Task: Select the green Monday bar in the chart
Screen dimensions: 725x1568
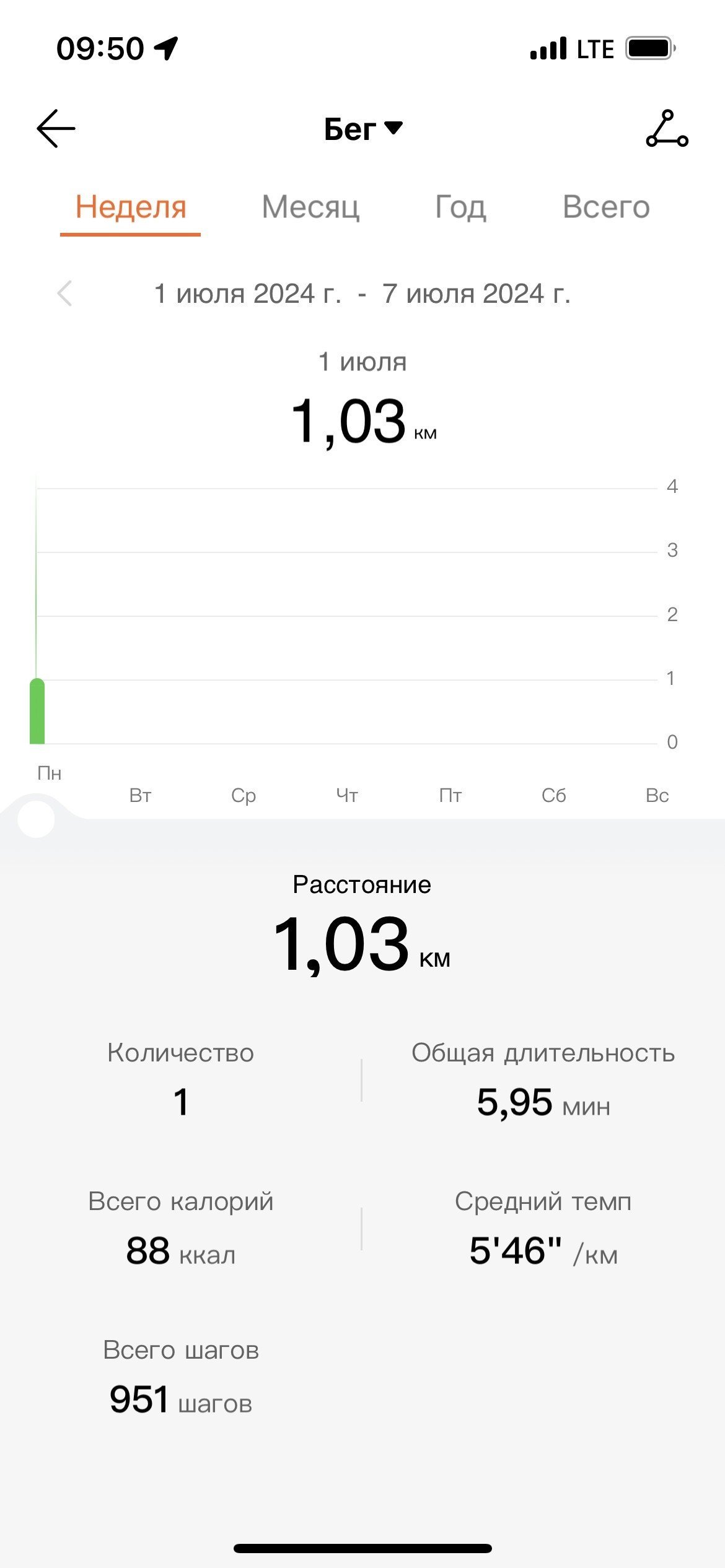Action: tap(37, 711)
